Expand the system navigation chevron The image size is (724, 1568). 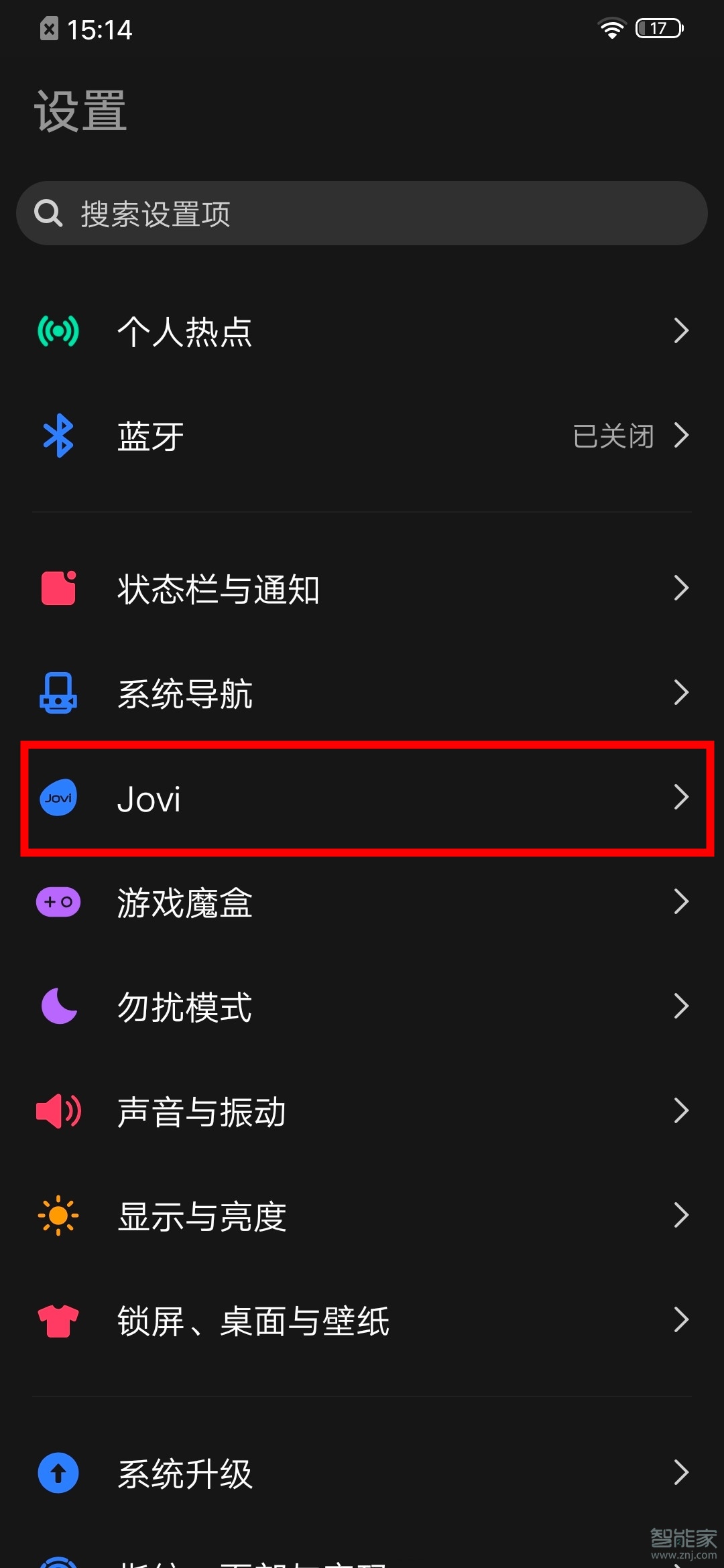682,693
